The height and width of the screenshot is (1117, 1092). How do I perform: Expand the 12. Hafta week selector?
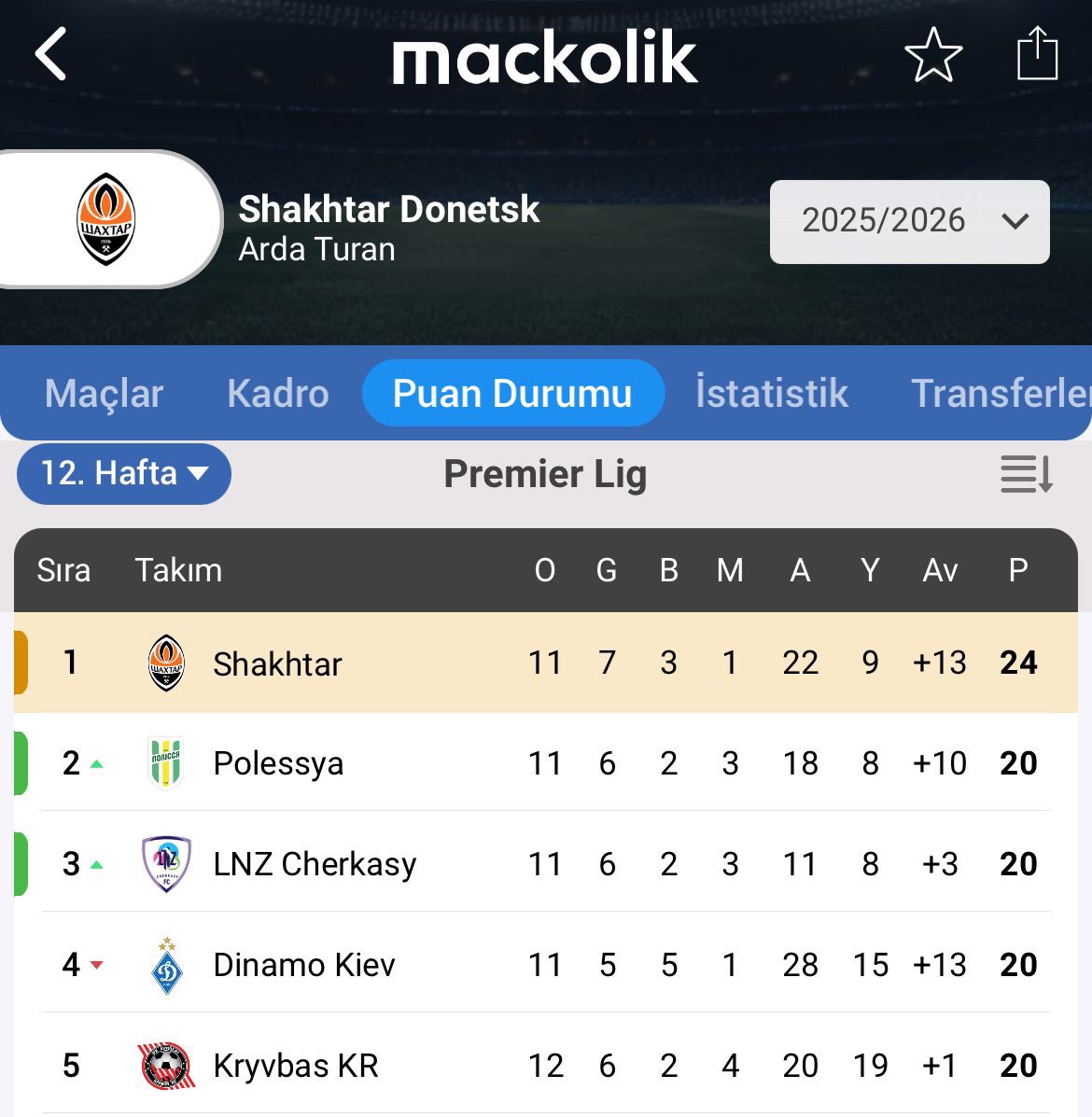[x=124, y=474]
